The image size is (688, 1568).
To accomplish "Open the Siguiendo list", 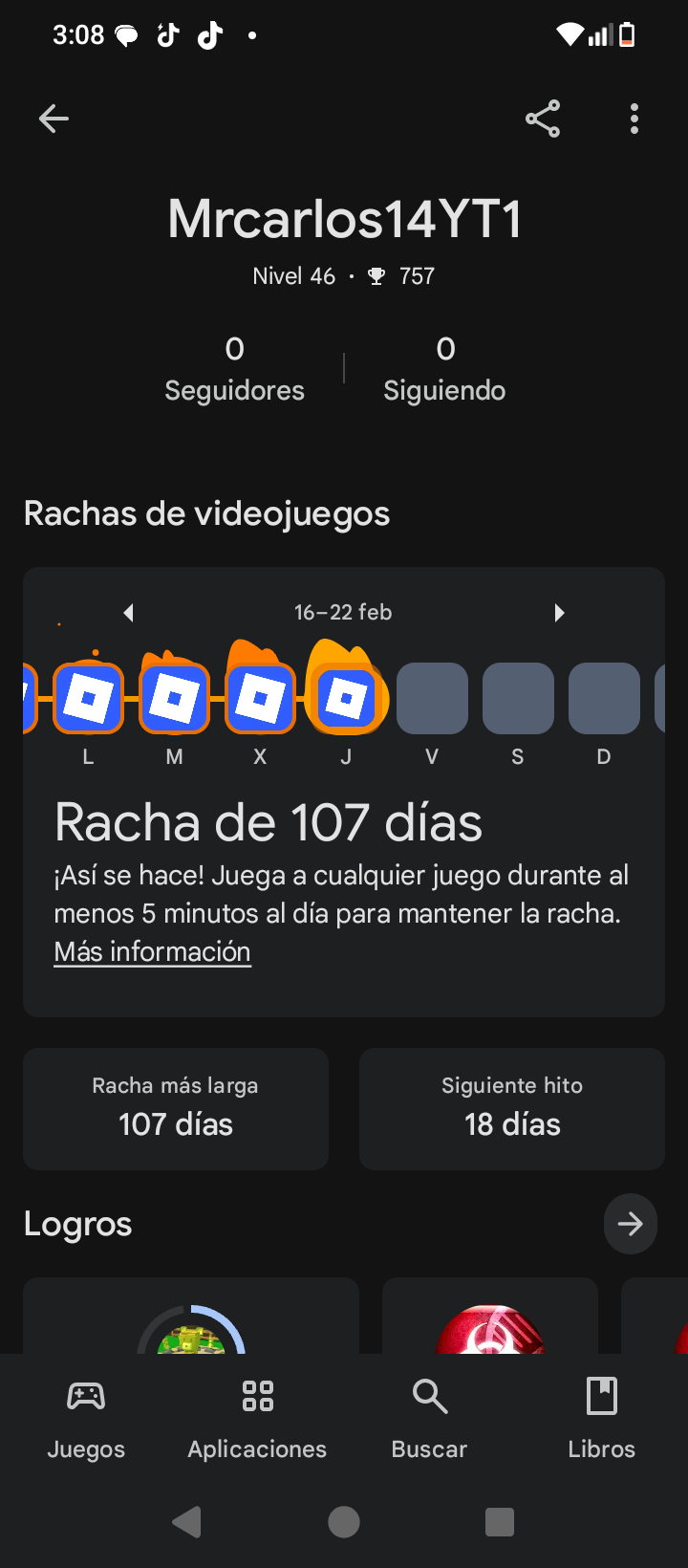I will (444, 369).
